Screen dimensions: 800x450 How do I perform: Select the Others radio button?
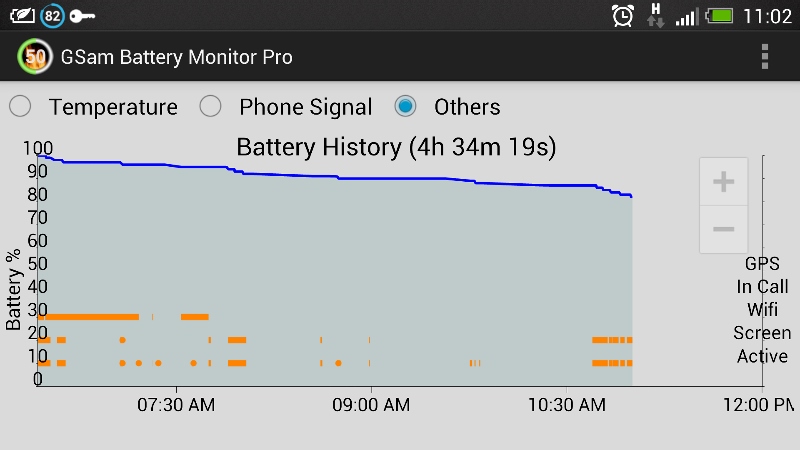(x=406, y=107)
